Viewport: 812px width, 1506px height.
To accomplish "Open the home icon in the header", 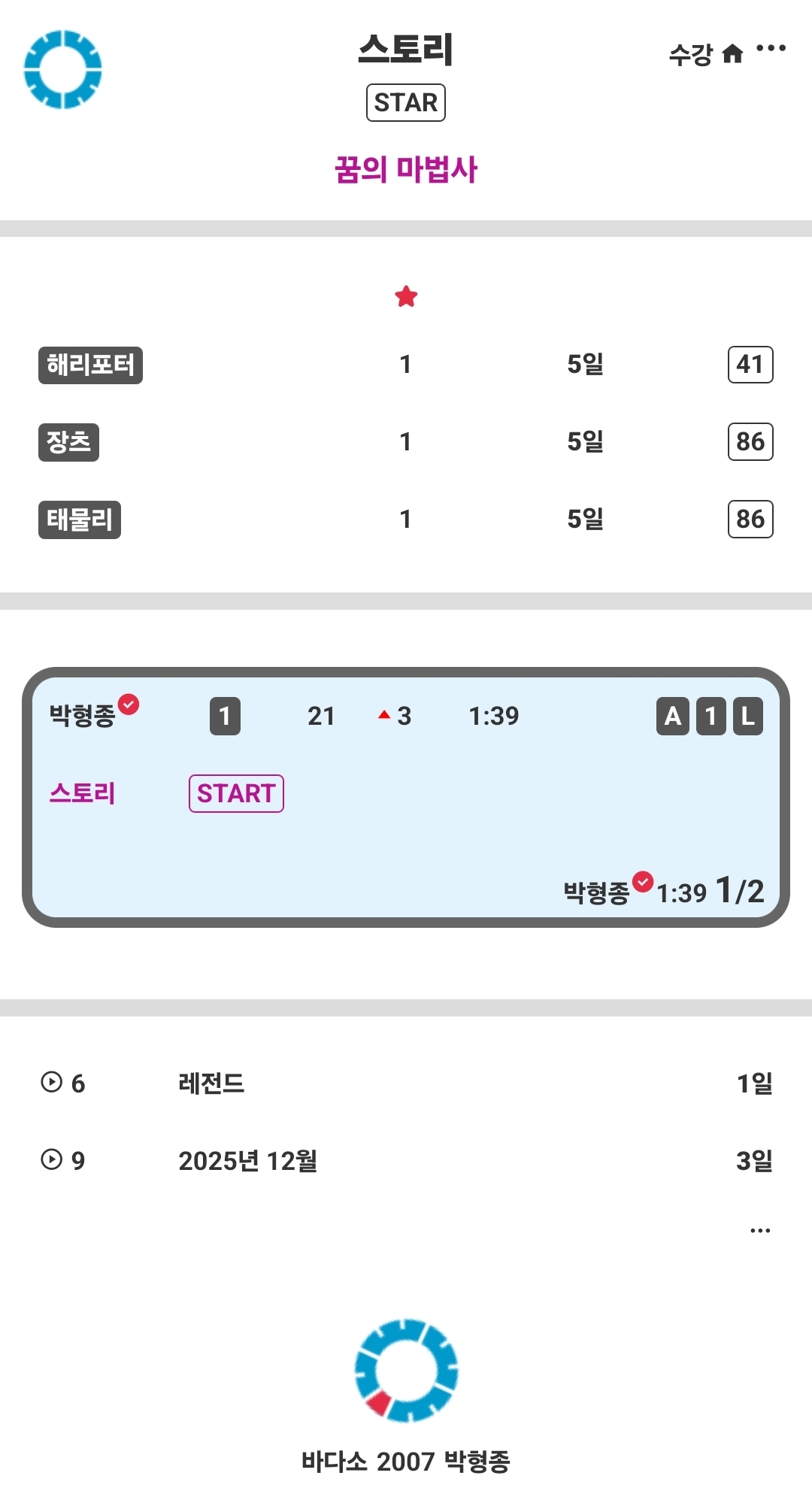I will pos(732,54).
